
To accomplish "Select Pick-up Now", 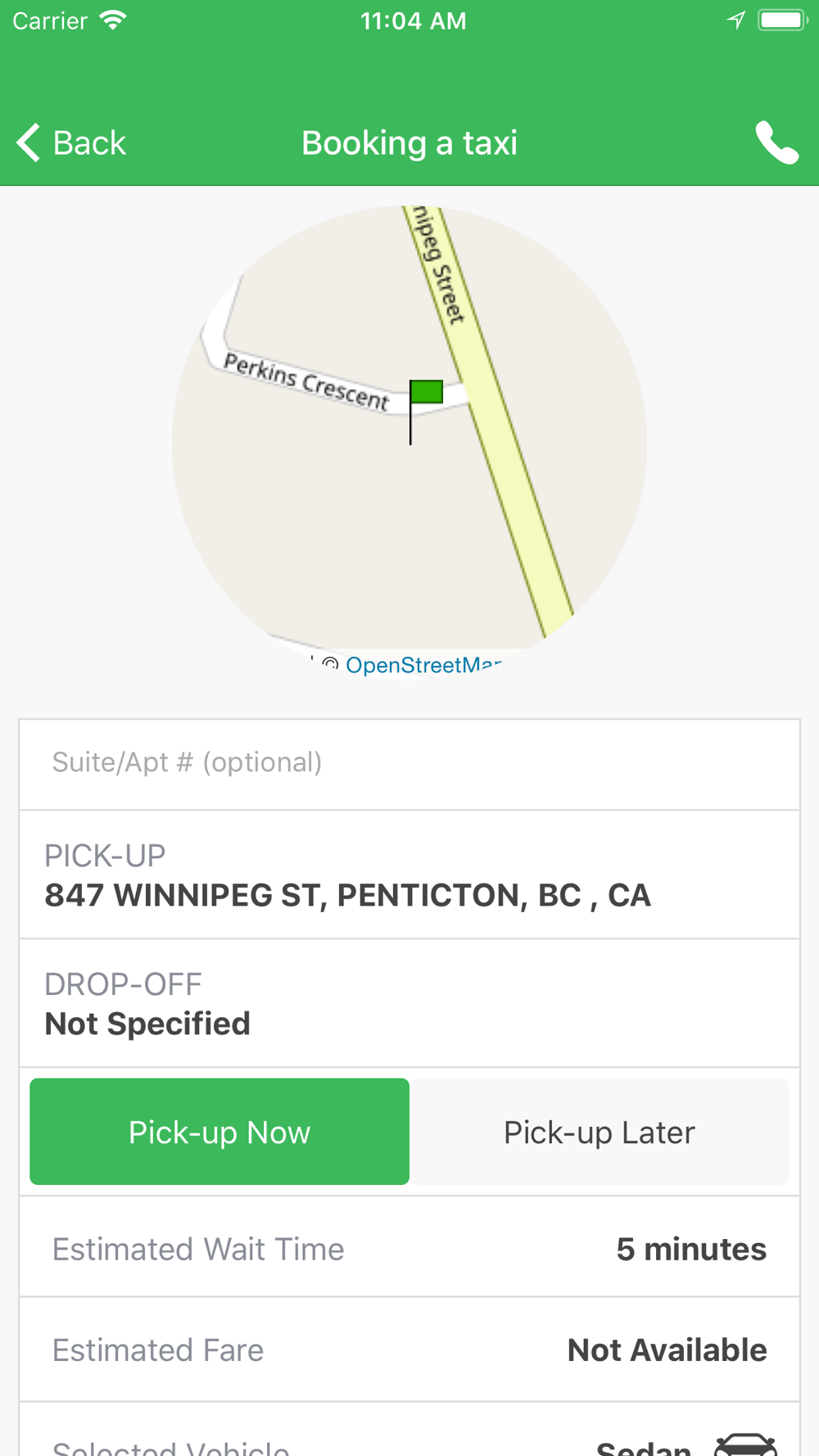I will click(x=219, y=1132).
